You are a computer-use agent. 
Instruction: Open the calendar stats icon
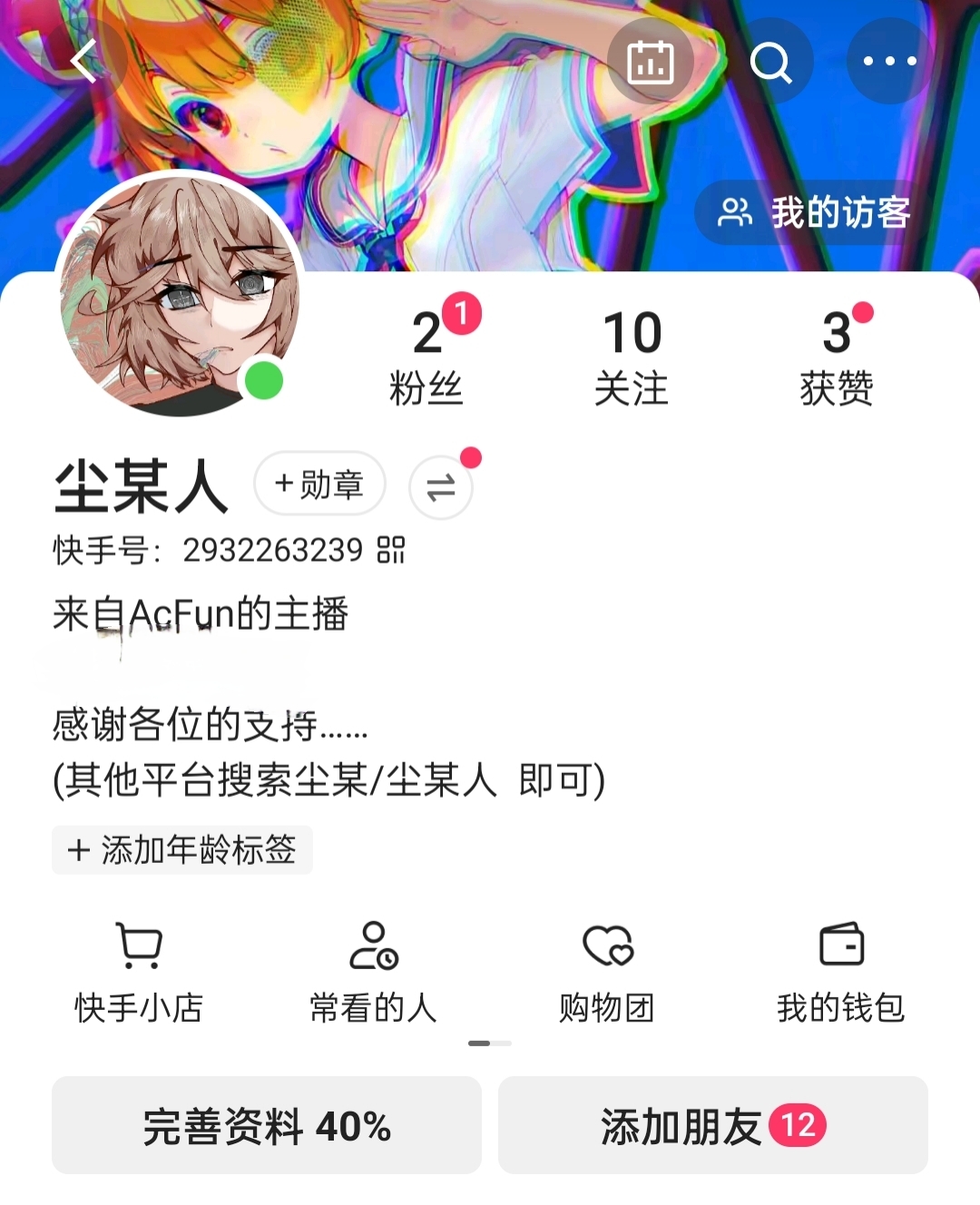(x=651, y=62)
